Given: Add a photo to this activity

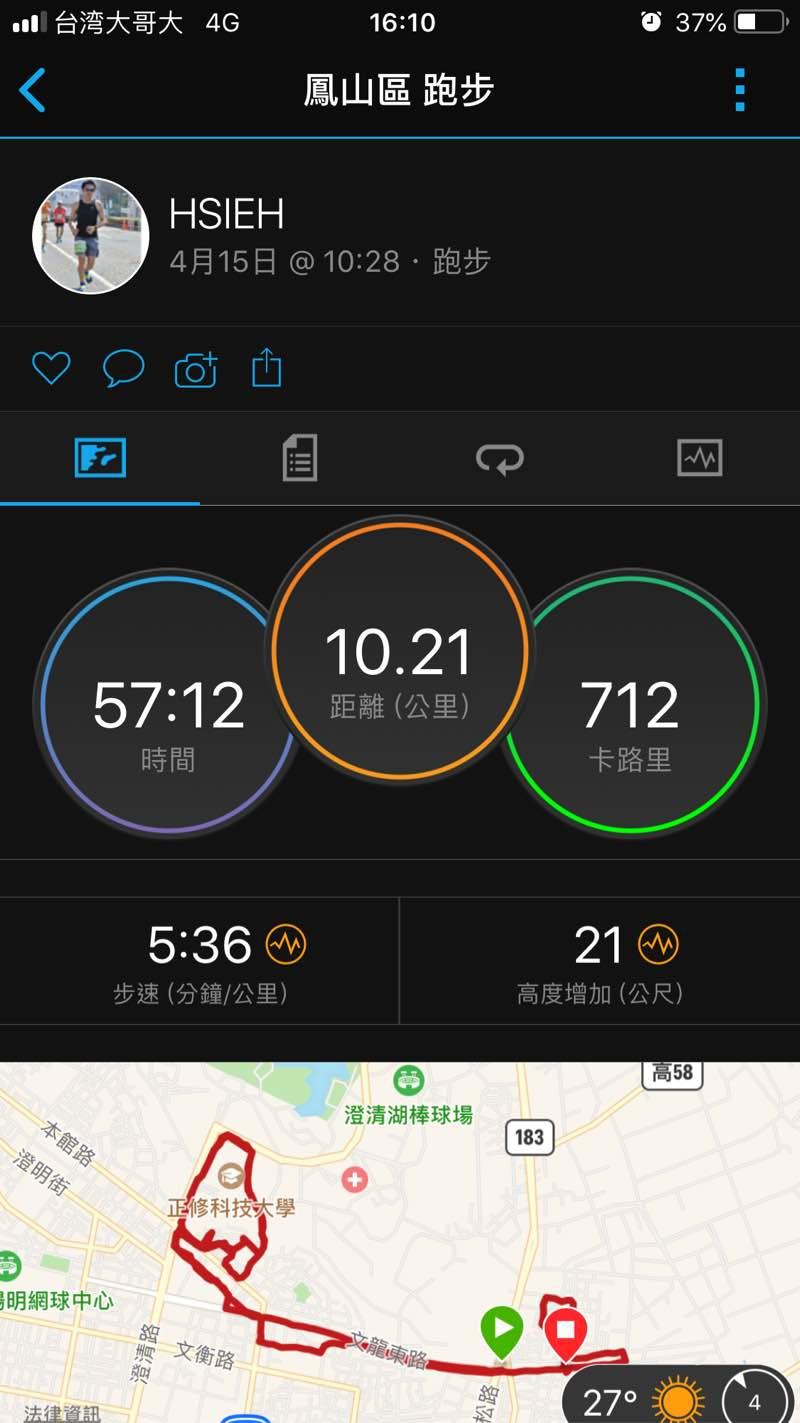Looking at the screenshot, I should tap(196, 369).
